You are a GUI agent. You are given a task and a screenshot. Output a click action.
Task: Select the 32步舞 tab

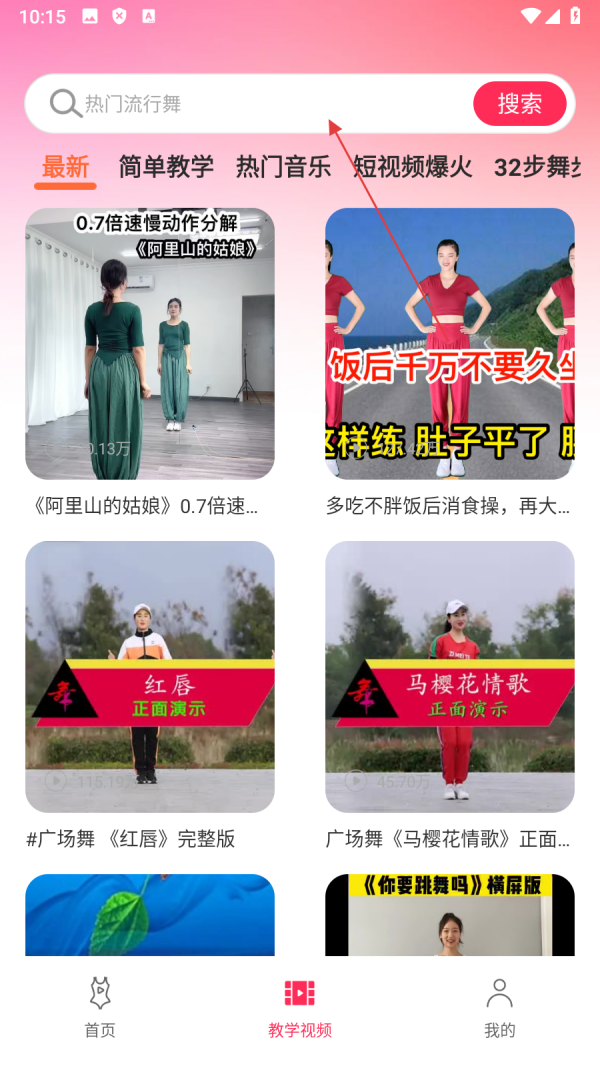(x=536, y=167)
